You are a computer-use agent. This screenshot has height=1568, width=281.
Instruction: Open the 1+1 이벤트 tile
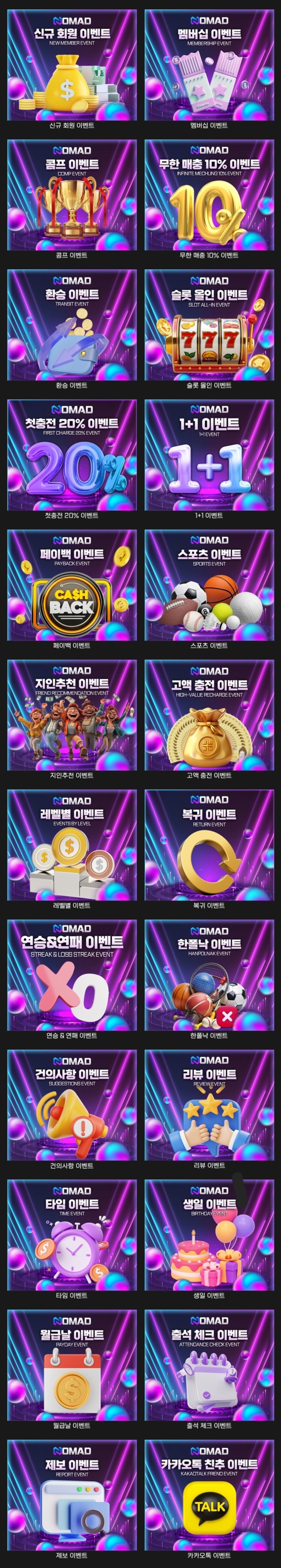pos(209,455)
